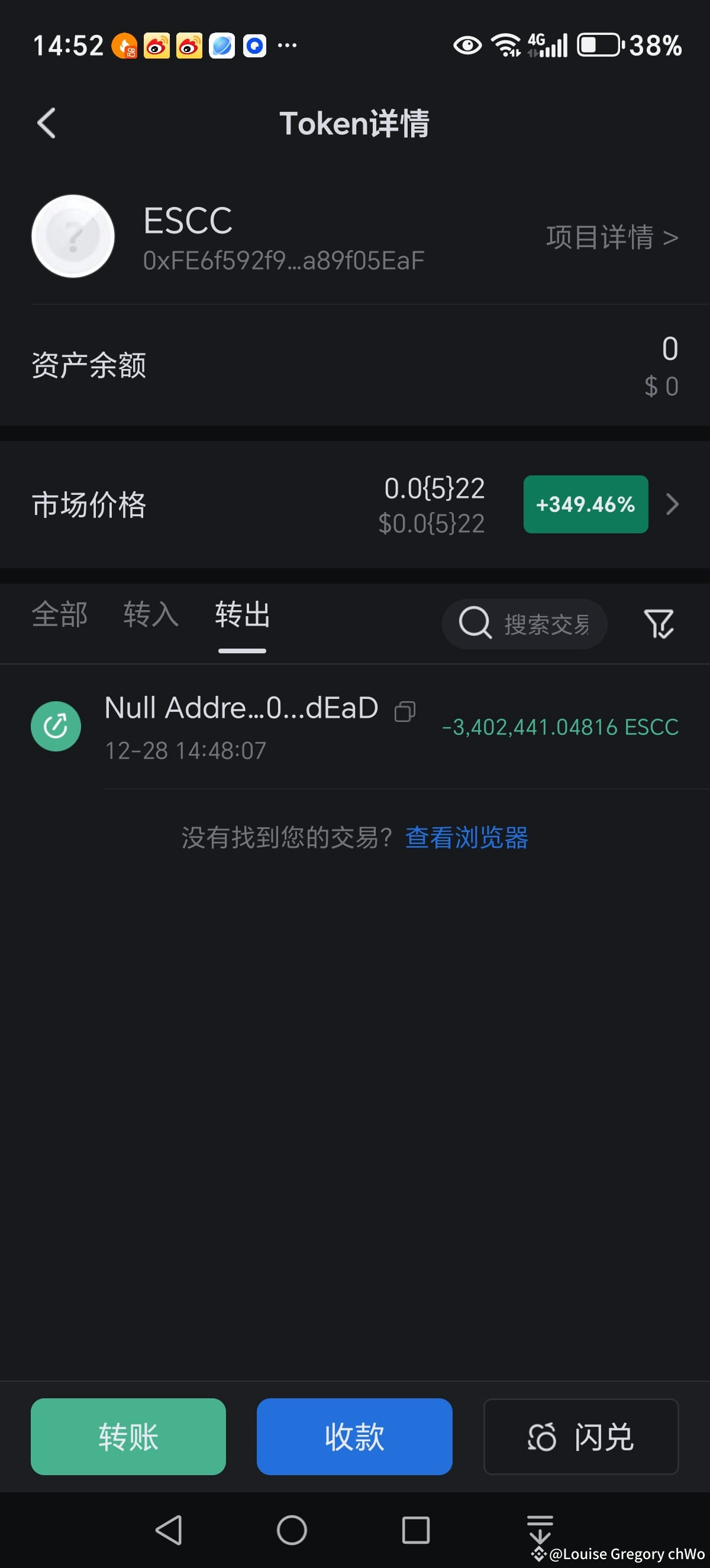
Task: Select the 转出 tab
Action: click(242, 614)
